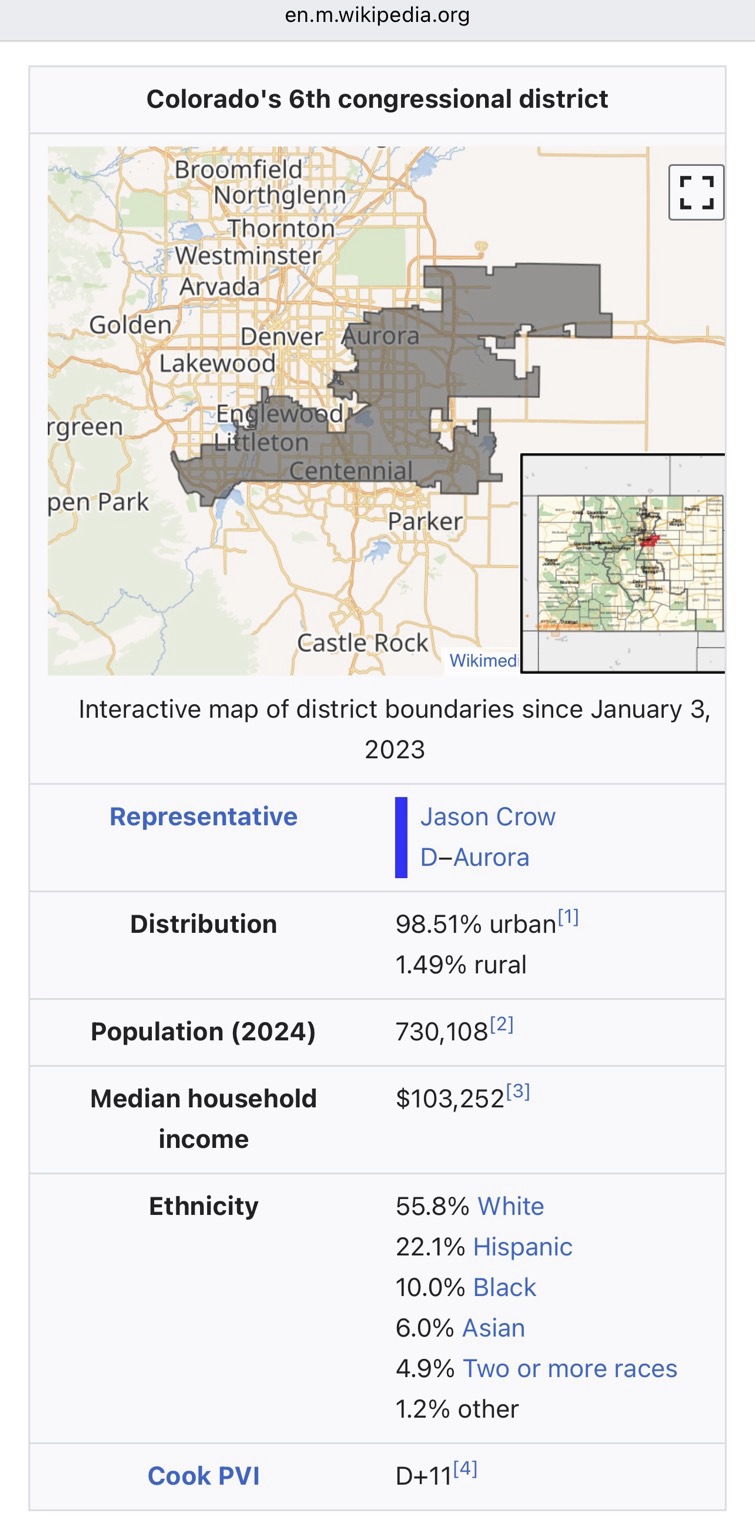Open the Asian link
This screenshot has width=755, height=1536.
point(493,1328)
